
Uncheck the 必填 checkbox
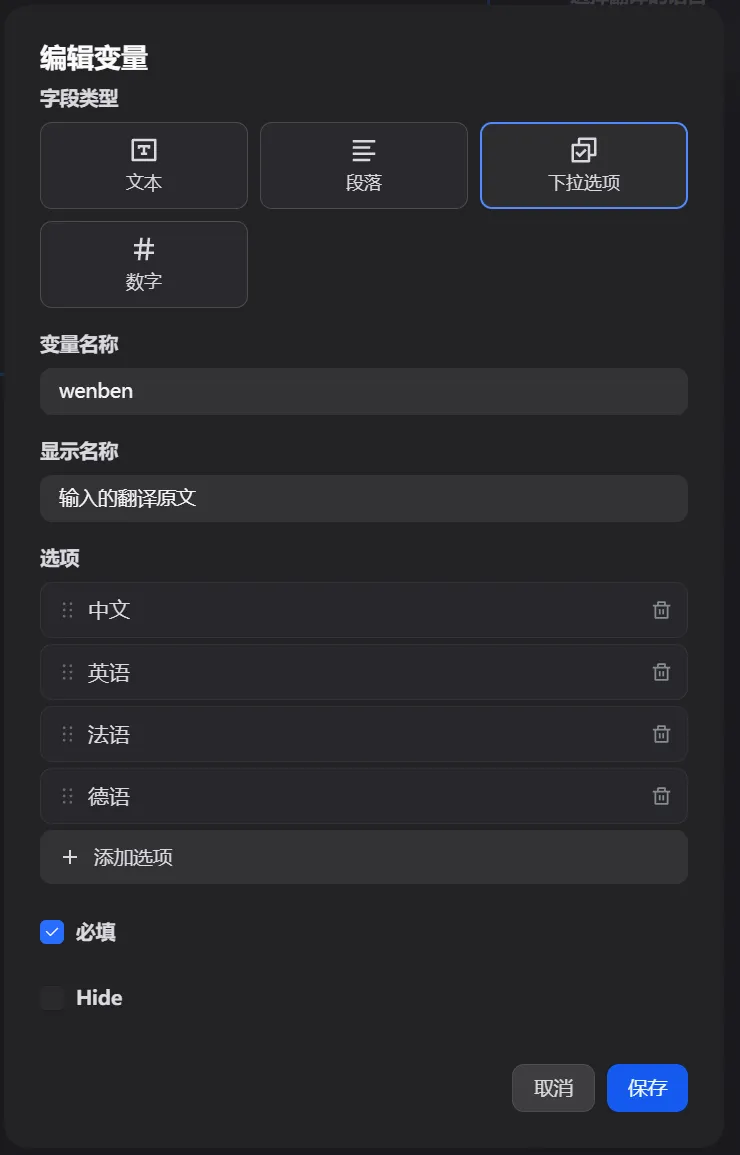(52, 932)
